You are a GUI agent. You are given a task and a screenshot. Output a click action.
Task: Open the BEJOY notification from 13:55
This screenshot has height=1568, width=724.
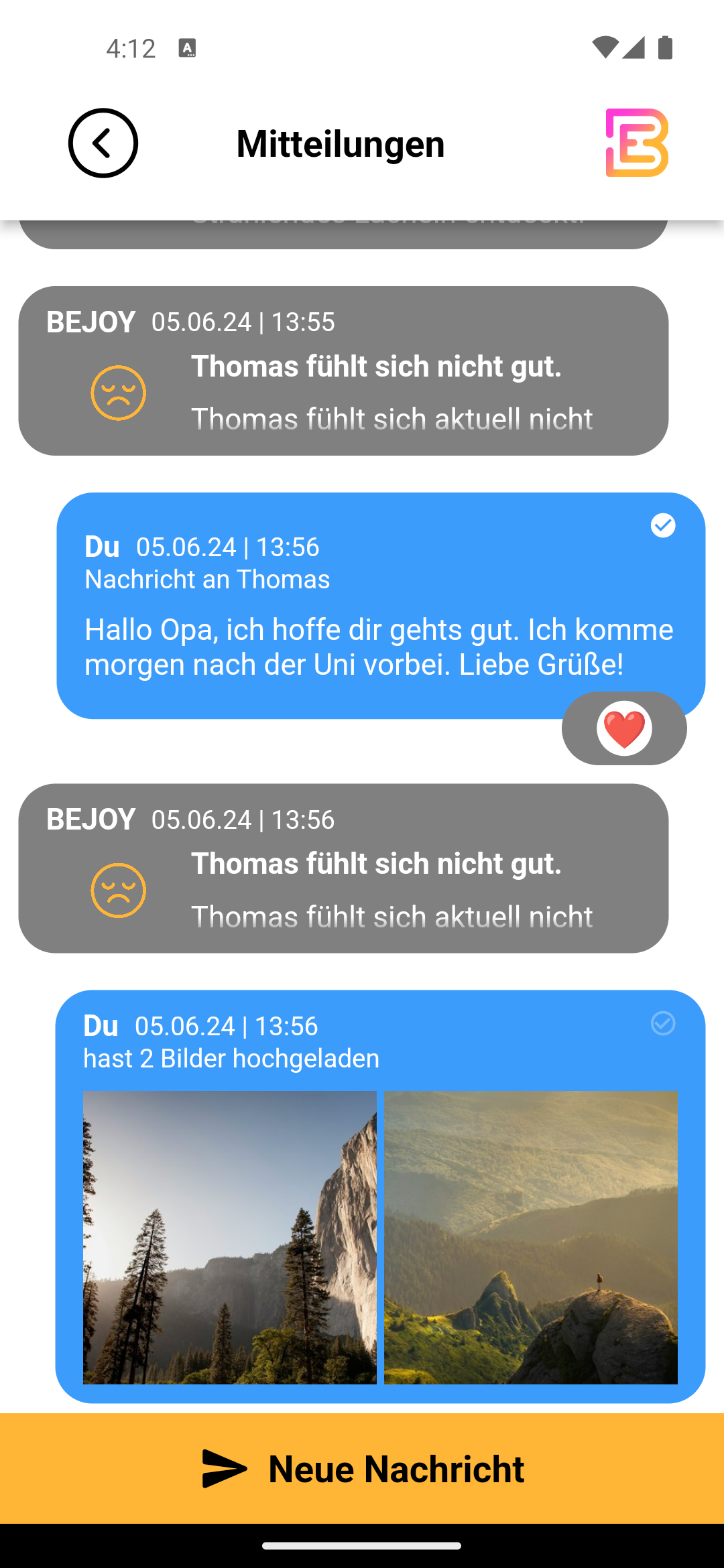click(x=343, y=371)
